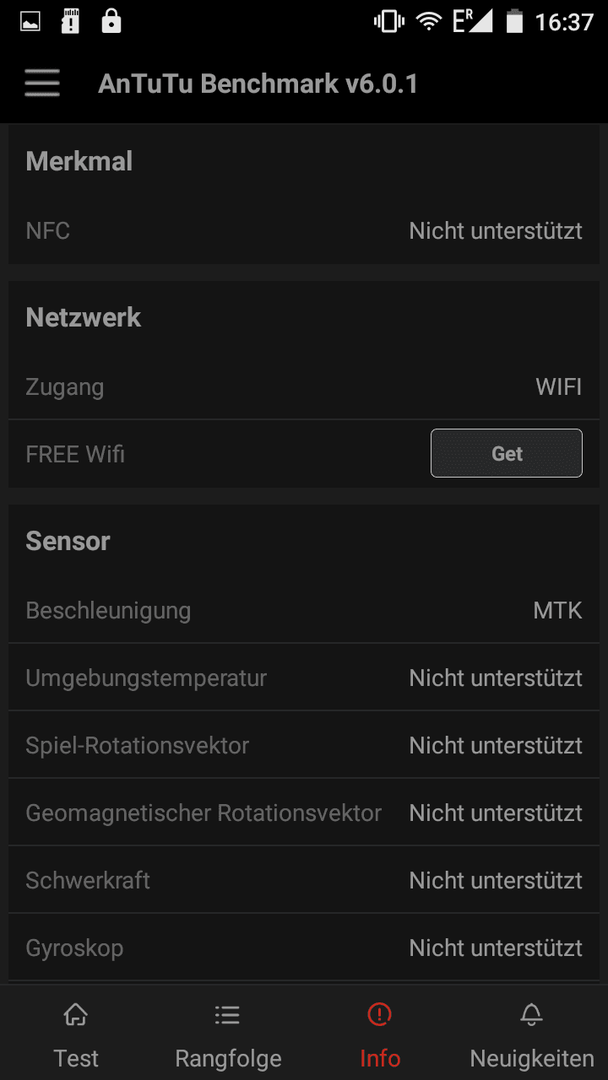608x1080 pixels.
Task: Tap the Get button for FREE Wifi
Action: coord(507,453)
